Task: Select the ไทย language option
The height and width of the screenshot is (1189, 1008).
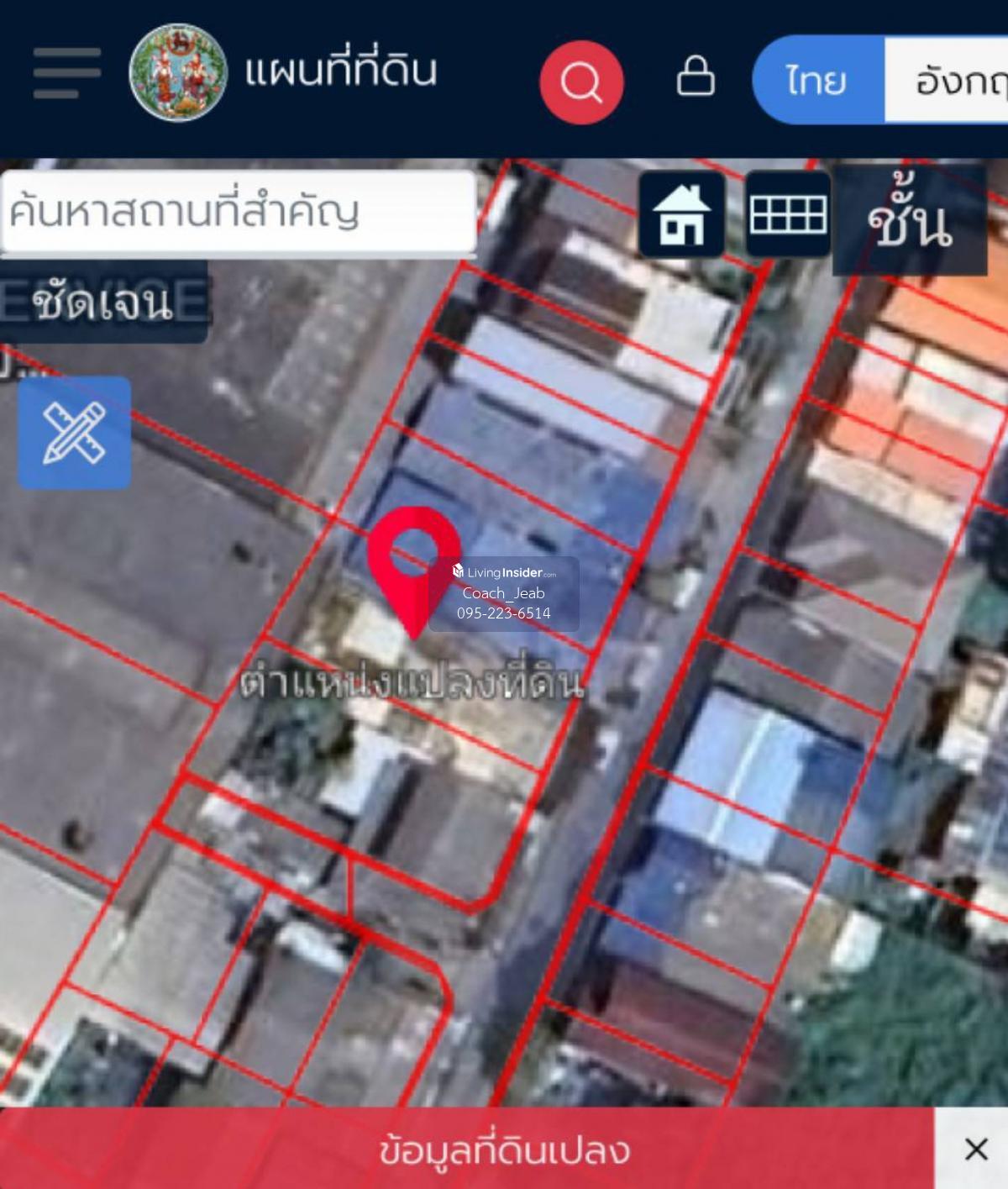Action: point(816,81)
